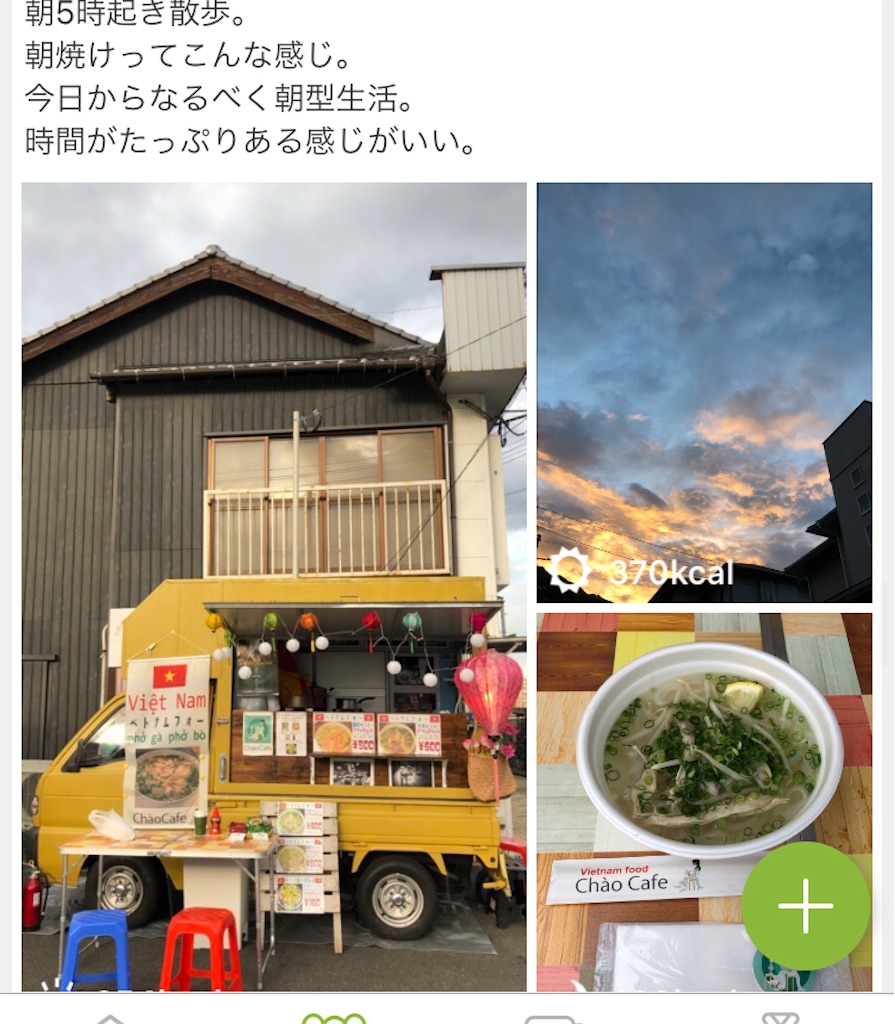Select the Home icon in the bottom navigation
Viewport: 895px width, 1024px height.
(x=110, y=1014)
